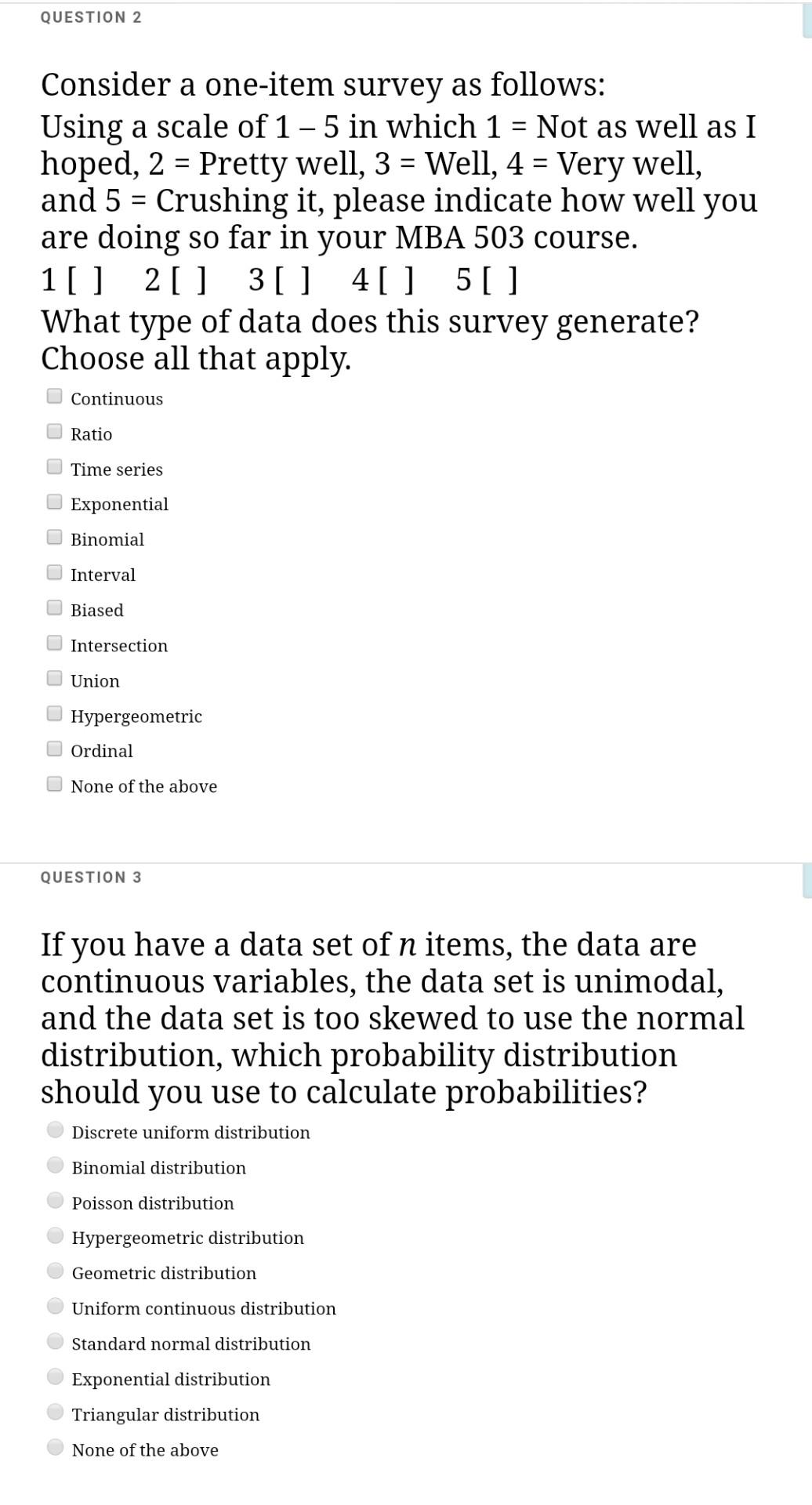Check the Interval checkbox

click(x=54, y=572)
